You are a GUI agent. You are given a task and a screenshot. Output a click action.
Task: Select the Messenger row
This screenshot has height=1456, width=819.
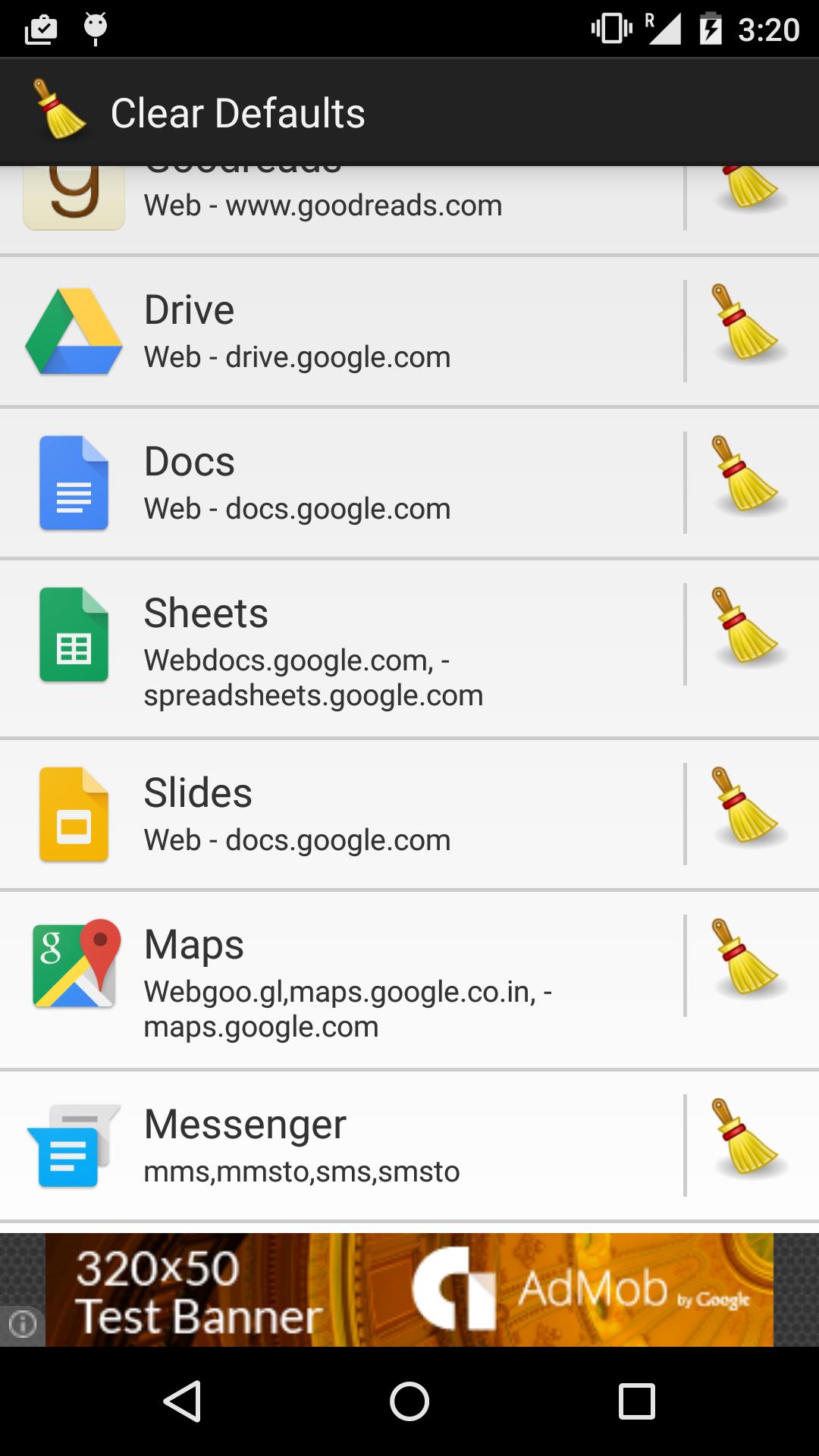point(341,1146)
